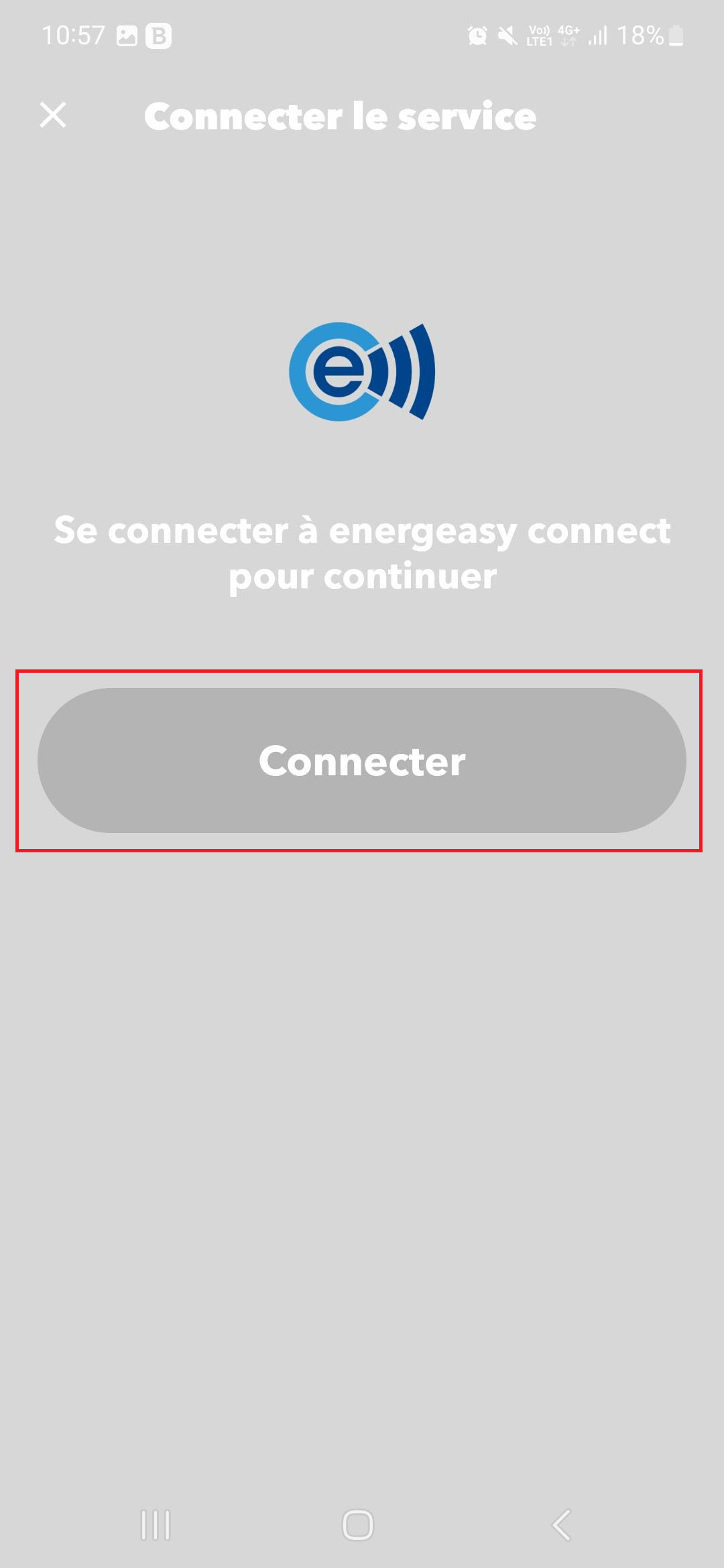724x1568 pixels.
Task: Open the recent apps view
Action: pyautogui.click(x=156, y=1525)
